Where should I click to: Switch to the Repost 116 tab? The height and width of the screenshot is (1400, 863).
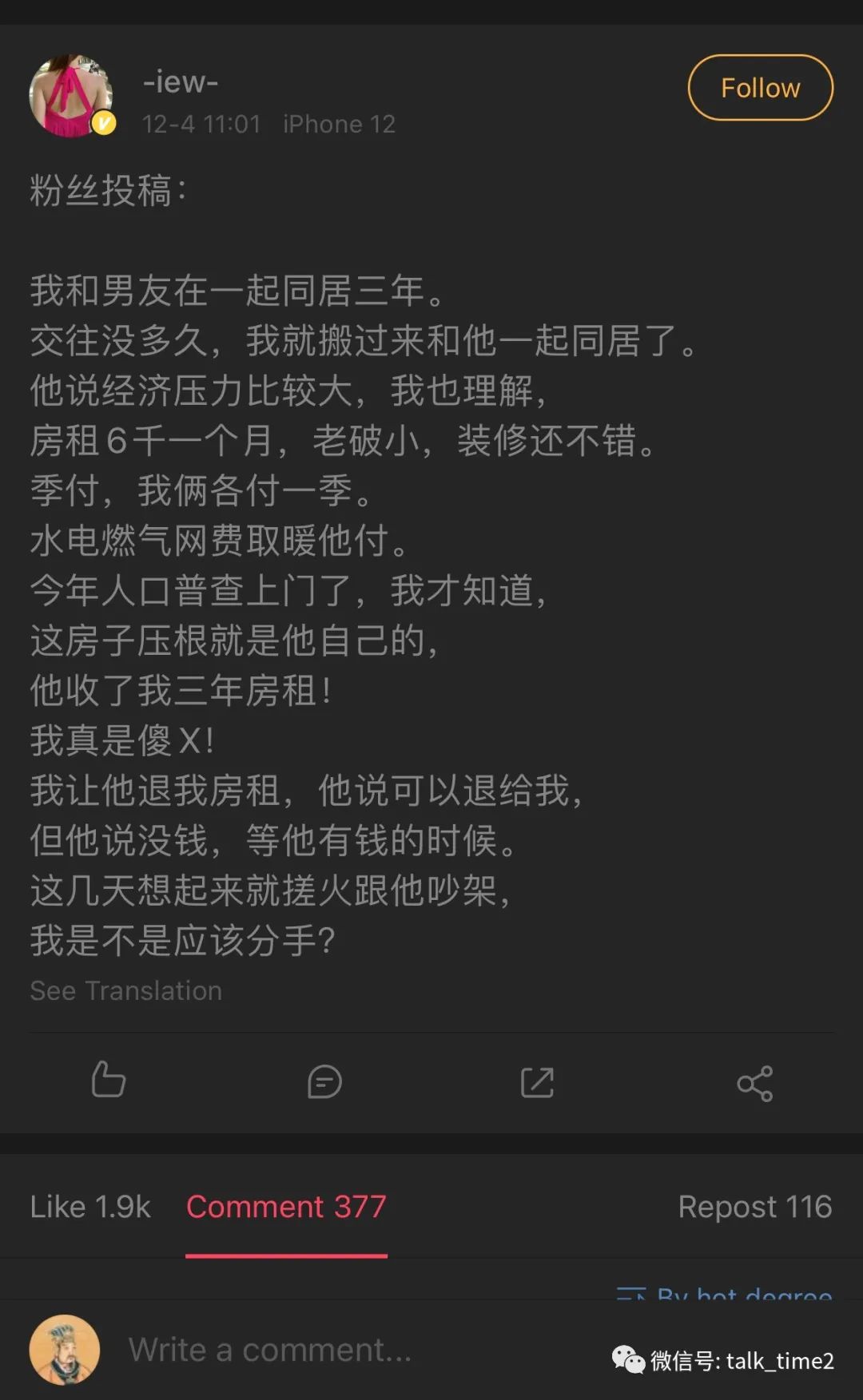click(x=754, y=1206)
